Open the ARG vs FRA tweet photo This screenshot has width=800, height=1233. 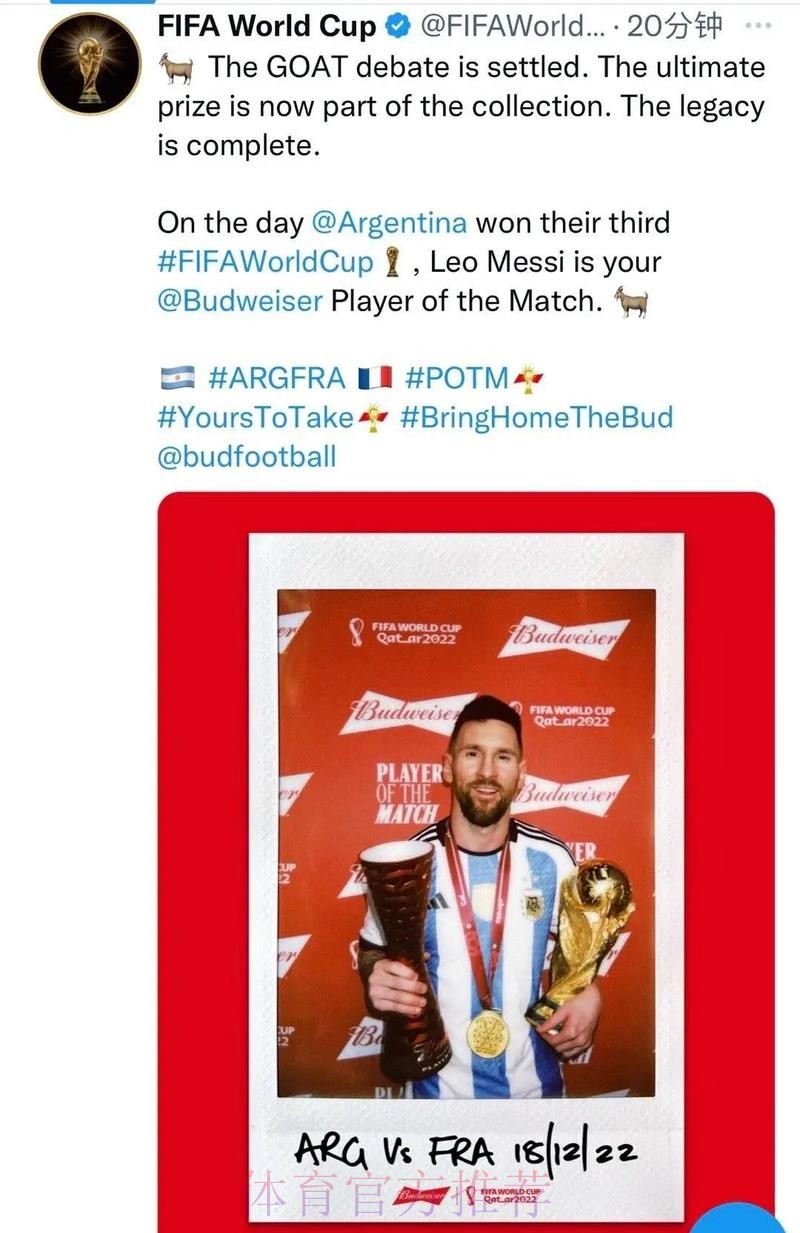tap(466, 860)
